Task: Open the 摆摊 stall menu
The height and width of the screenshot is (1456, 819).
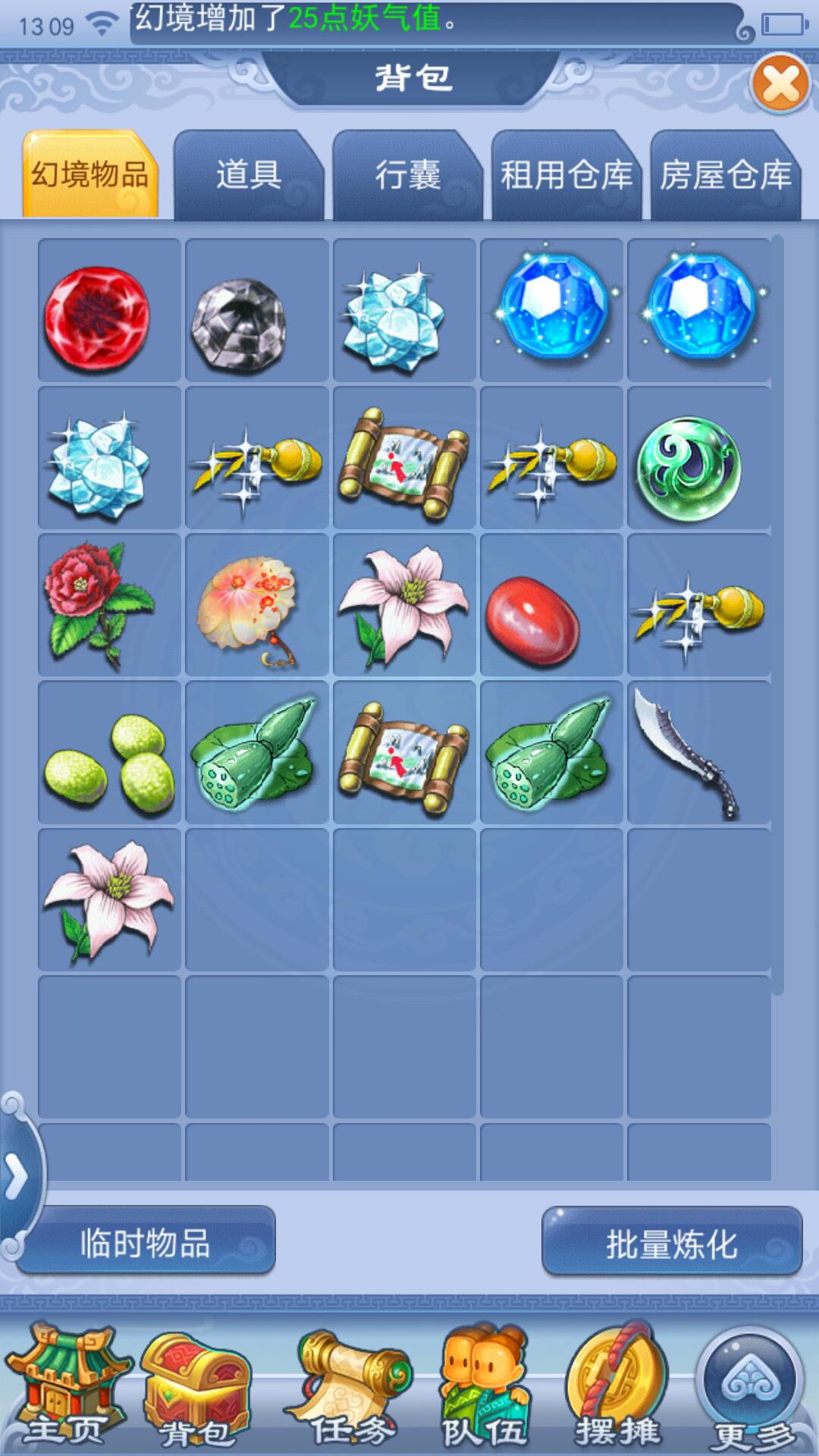Action: click(618, 1387)
